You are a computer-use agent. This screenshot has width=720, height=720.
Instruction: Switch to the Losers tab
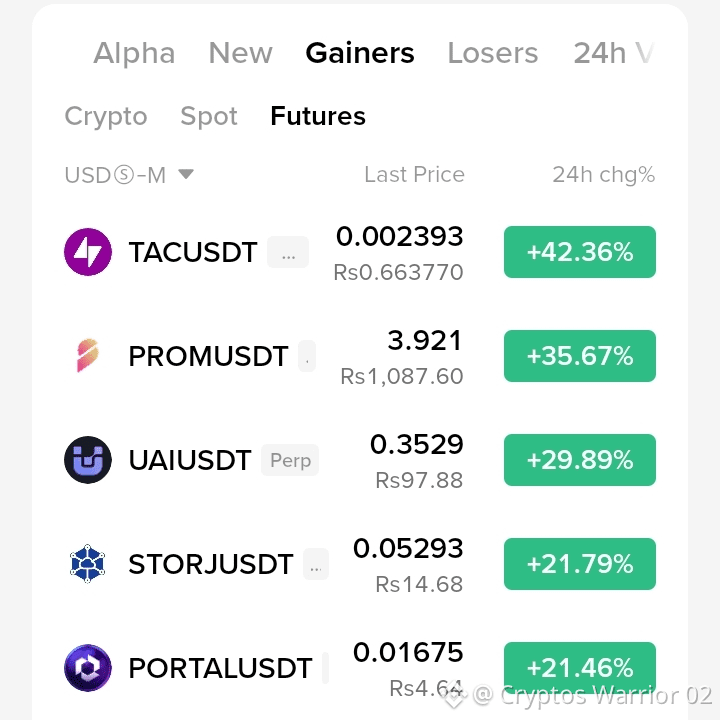493,53
